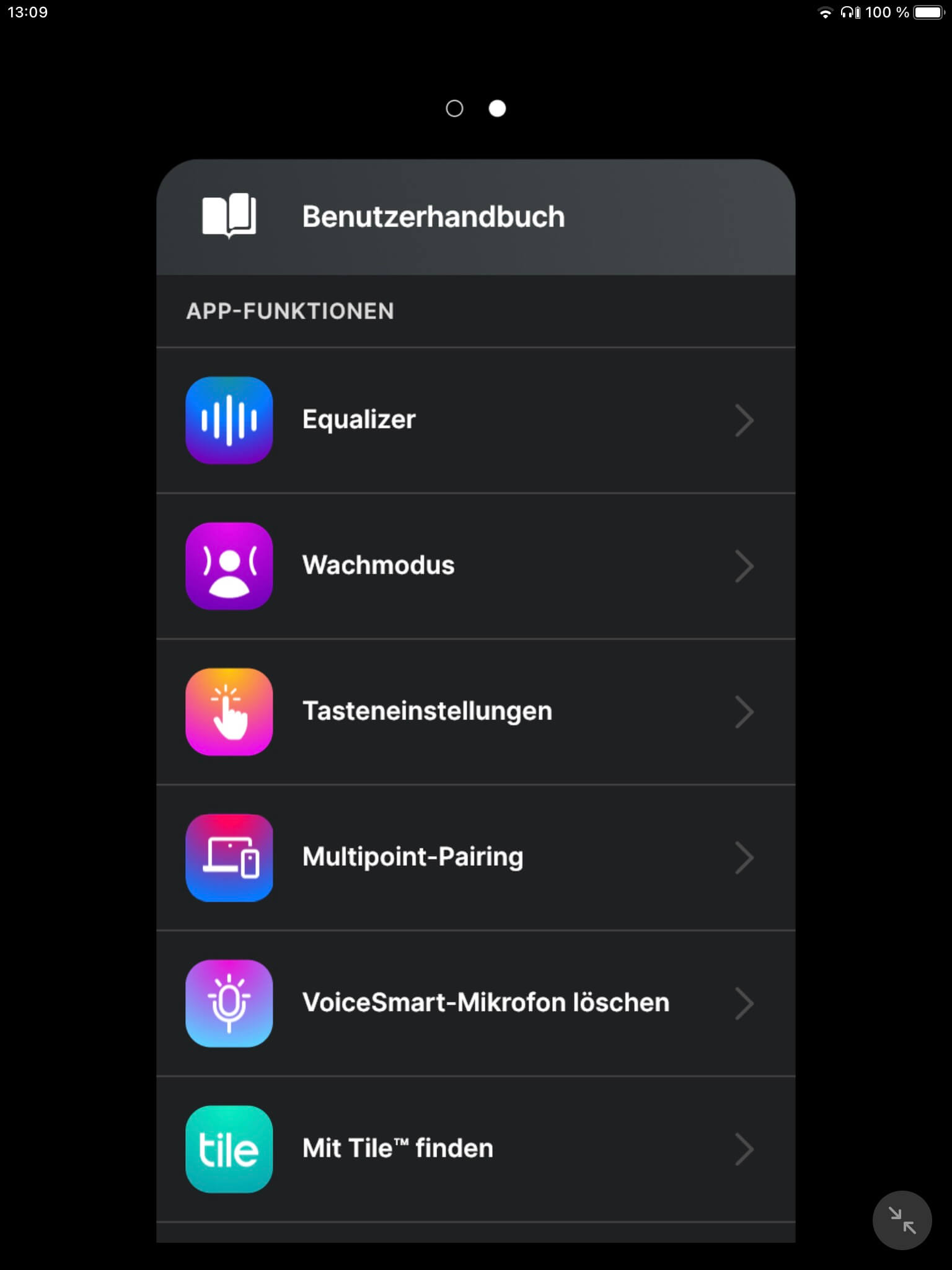The height and width of the screenshot is (1270, 952).
Task: Open Multipoint-Pairing options
Action: coord(475,857)
